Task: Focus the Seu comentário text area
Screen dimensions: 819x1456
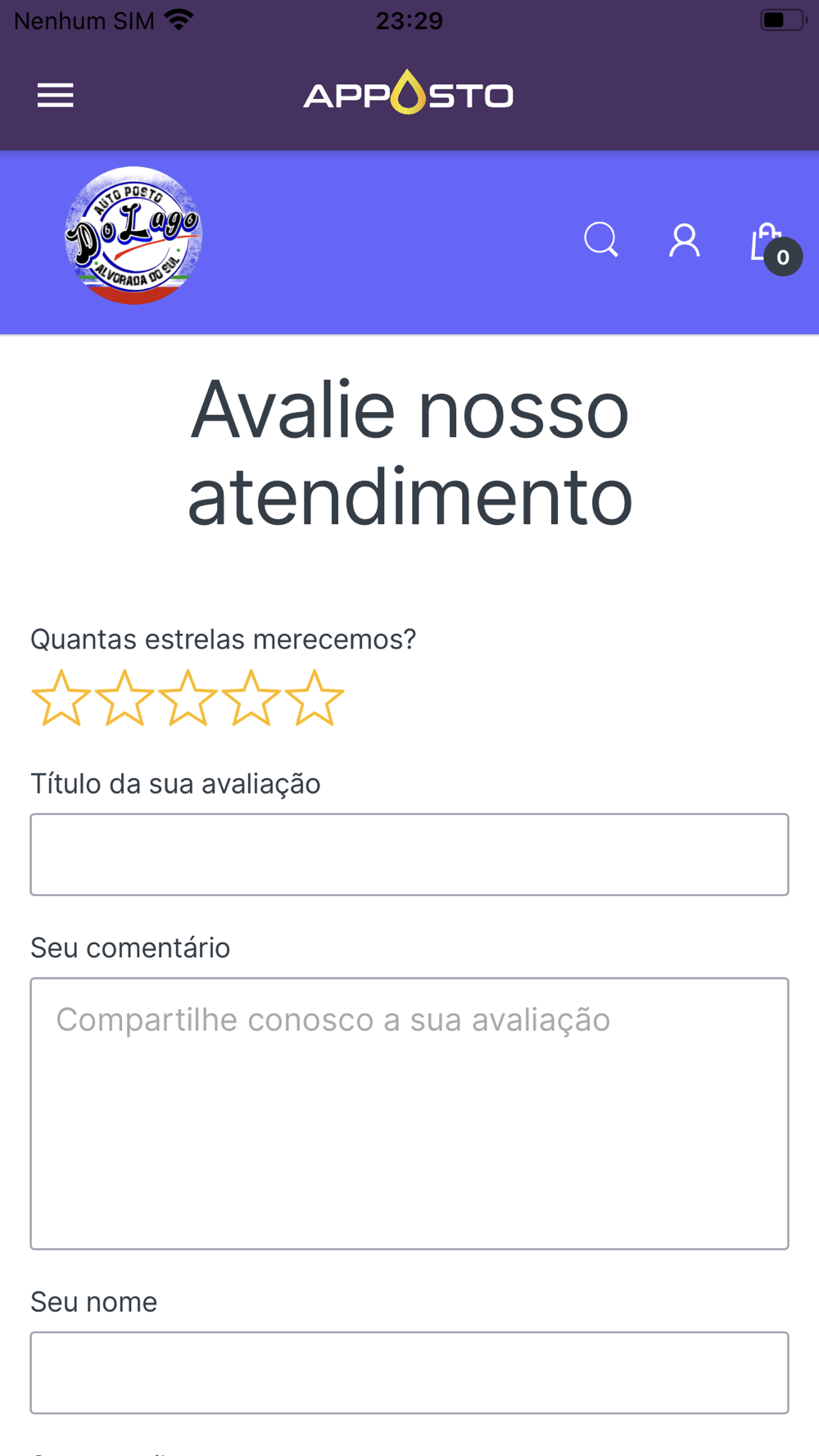Action: pos(409,1114)
